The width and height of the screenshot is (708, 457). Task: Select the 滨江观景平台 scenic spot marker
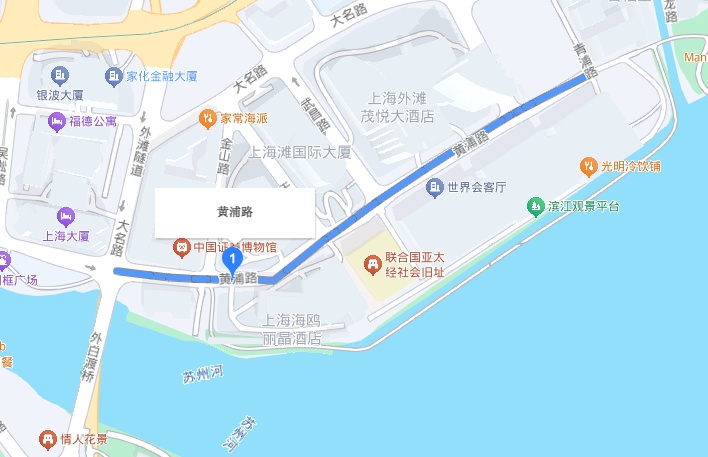(x=536, y=207)
